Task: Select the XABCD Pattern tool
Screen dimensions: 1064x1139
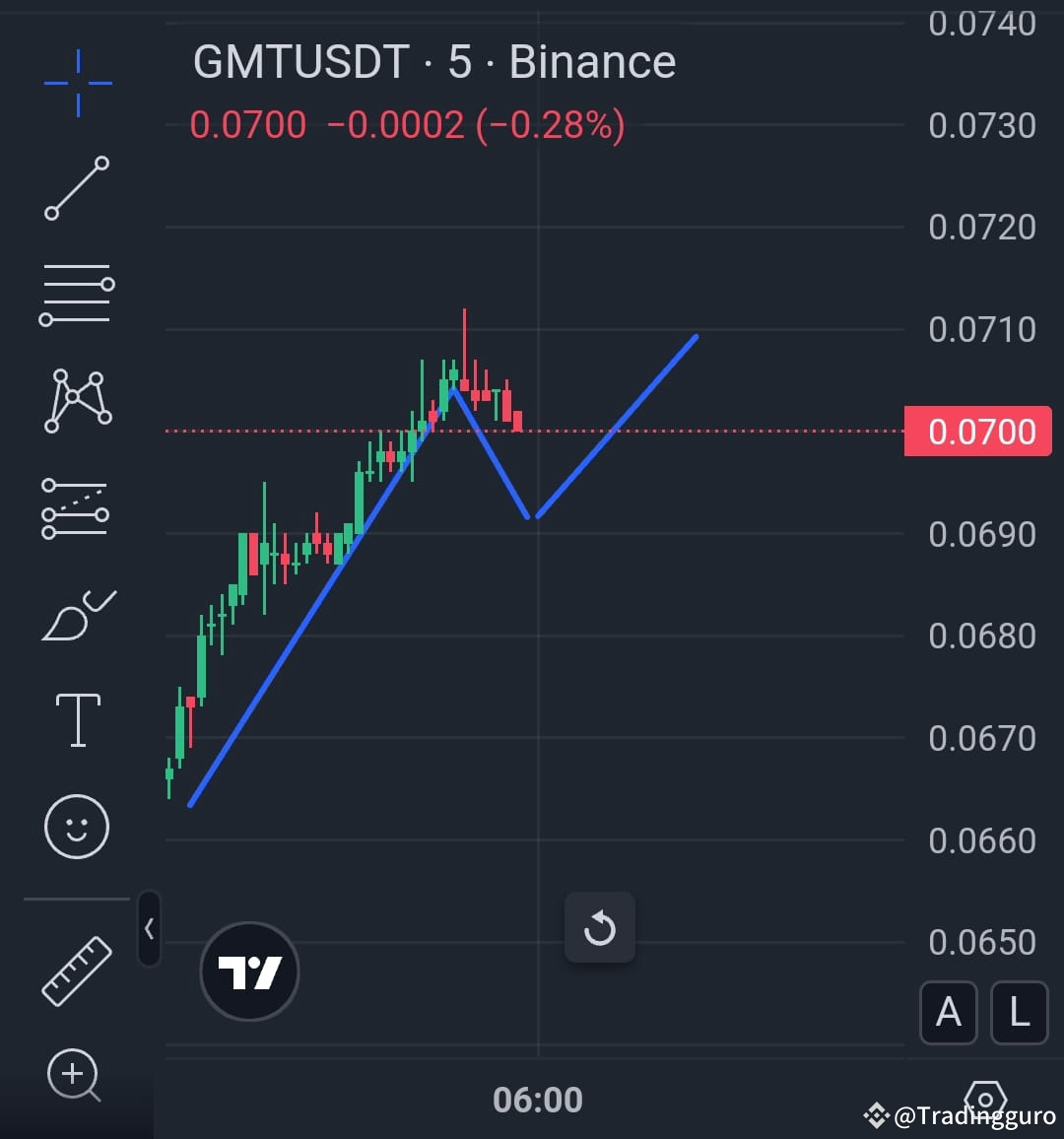Action: click(76, 398)
